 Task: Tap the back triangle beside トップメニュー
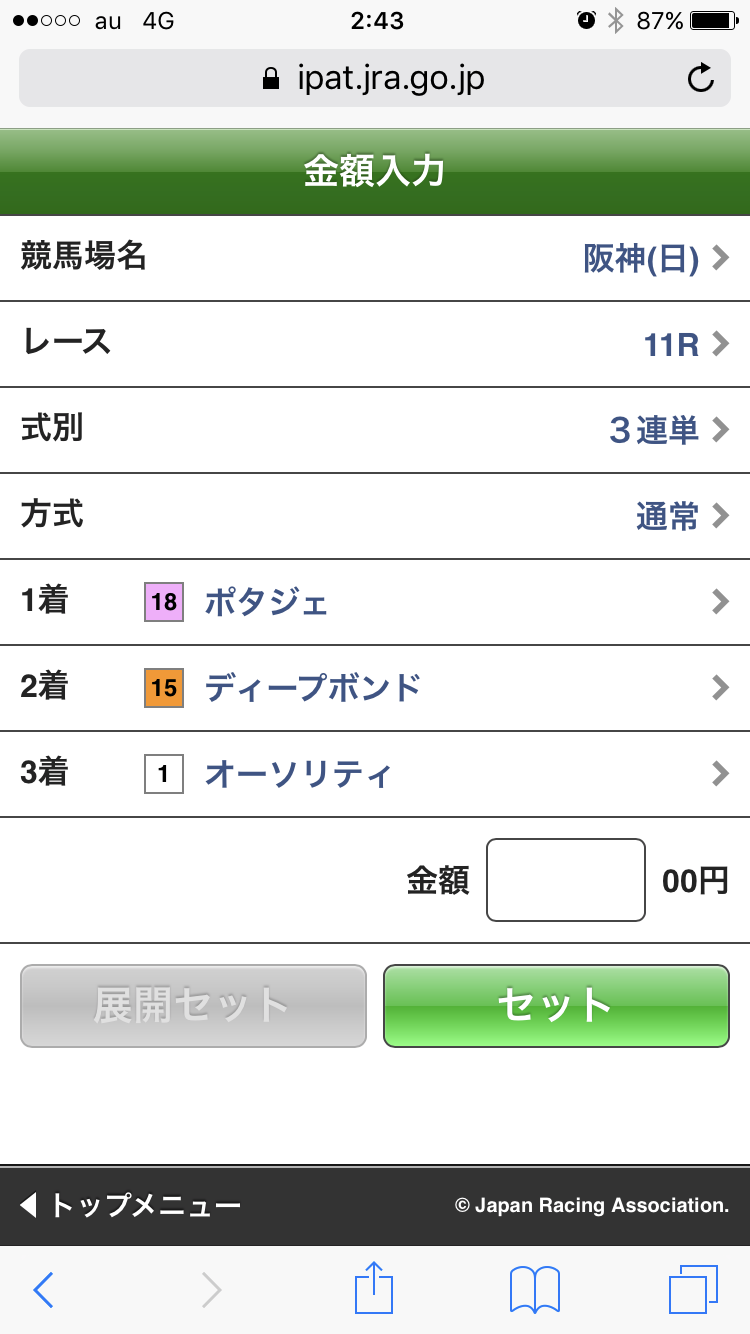click(29, 1206)
